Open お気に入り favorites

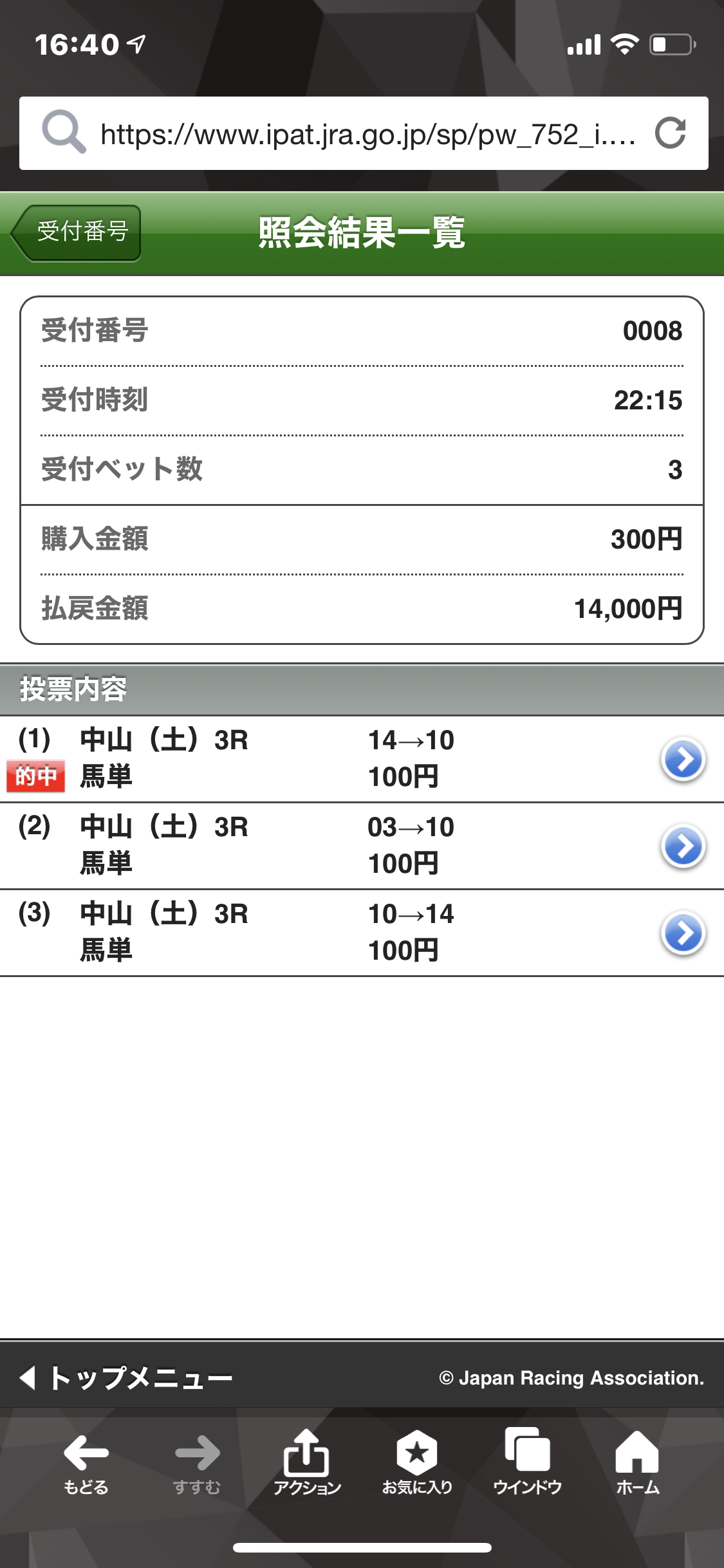[x=417, y=1462]
